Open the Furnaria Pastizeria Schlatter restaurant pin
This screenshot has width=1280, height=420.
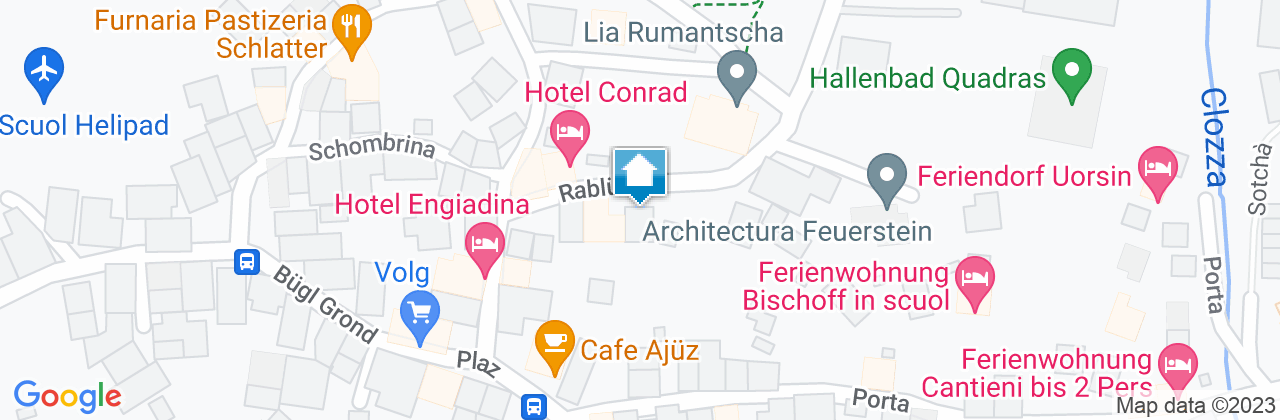pos(350,29)
